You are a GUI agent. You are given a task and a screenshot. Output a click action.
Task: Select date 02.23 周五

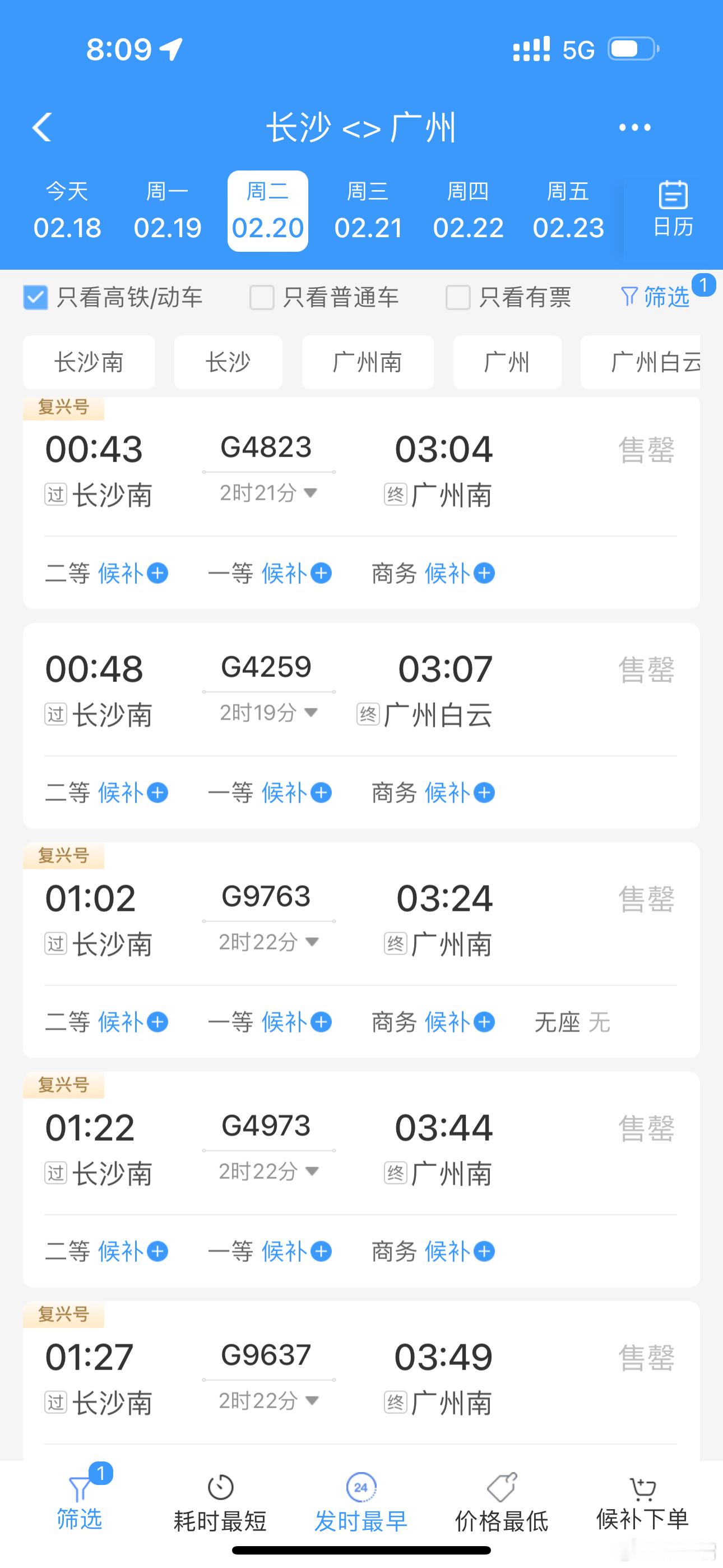tap(568, 211)
